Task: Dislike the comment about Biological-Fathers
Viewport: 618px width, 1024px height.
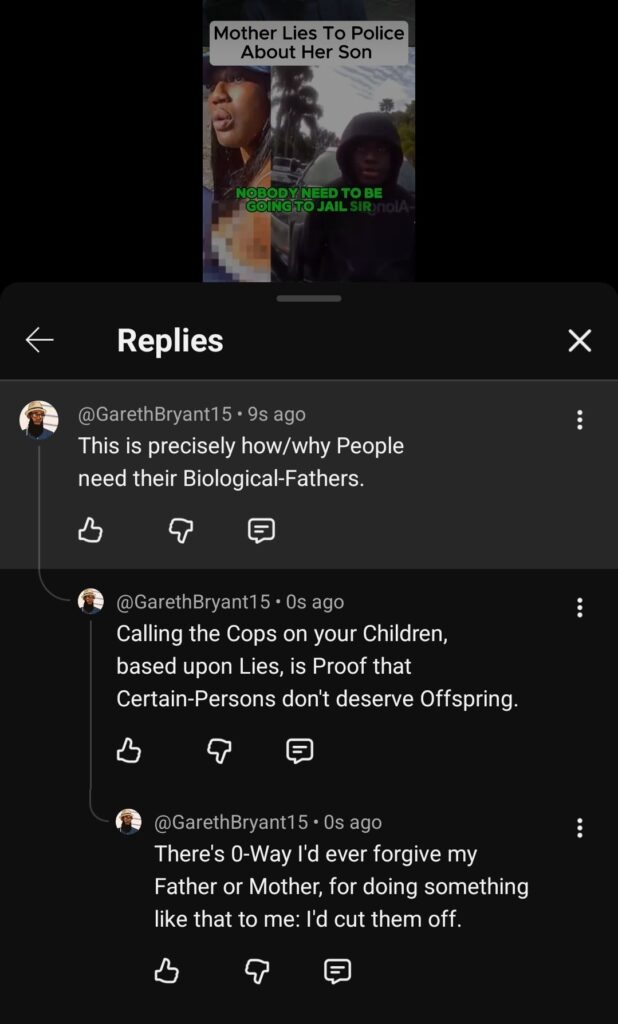Action: point(180,530)
